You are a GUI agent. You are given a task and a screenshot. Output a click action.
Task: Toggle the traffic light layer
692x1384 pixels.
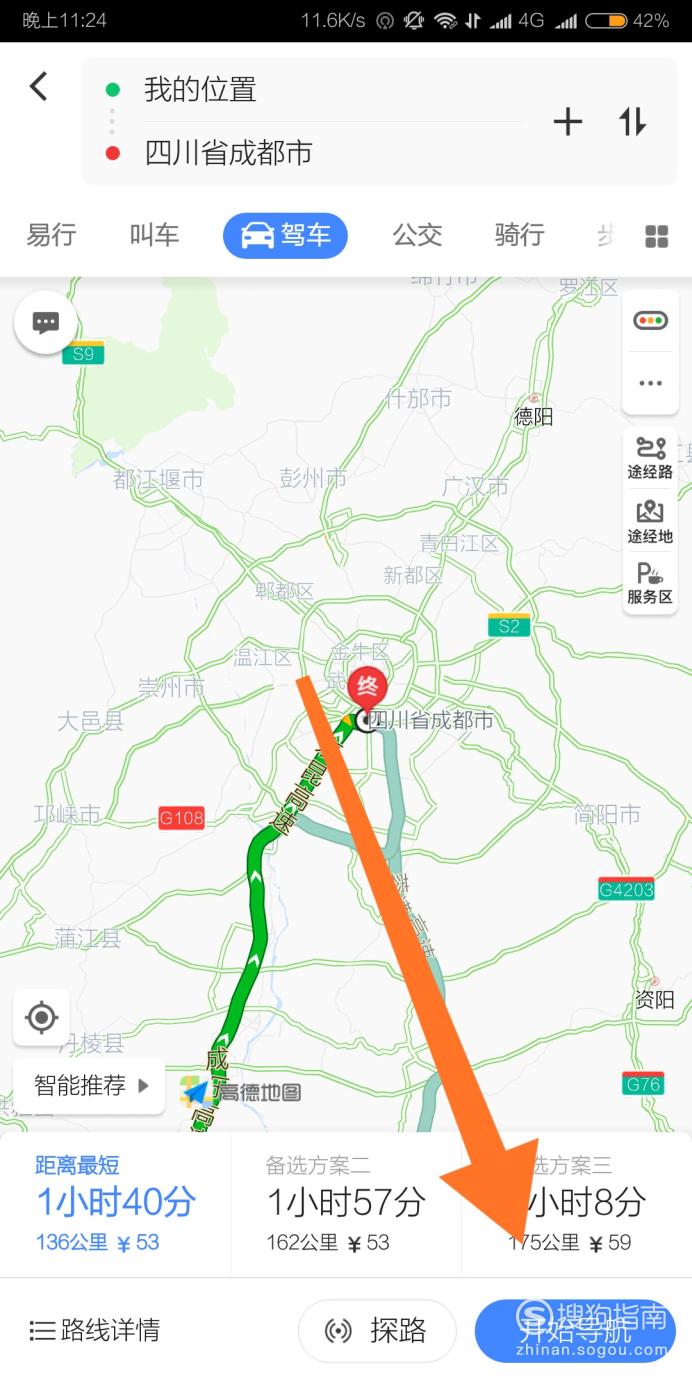pyautogui.click(x=651, y=321)
